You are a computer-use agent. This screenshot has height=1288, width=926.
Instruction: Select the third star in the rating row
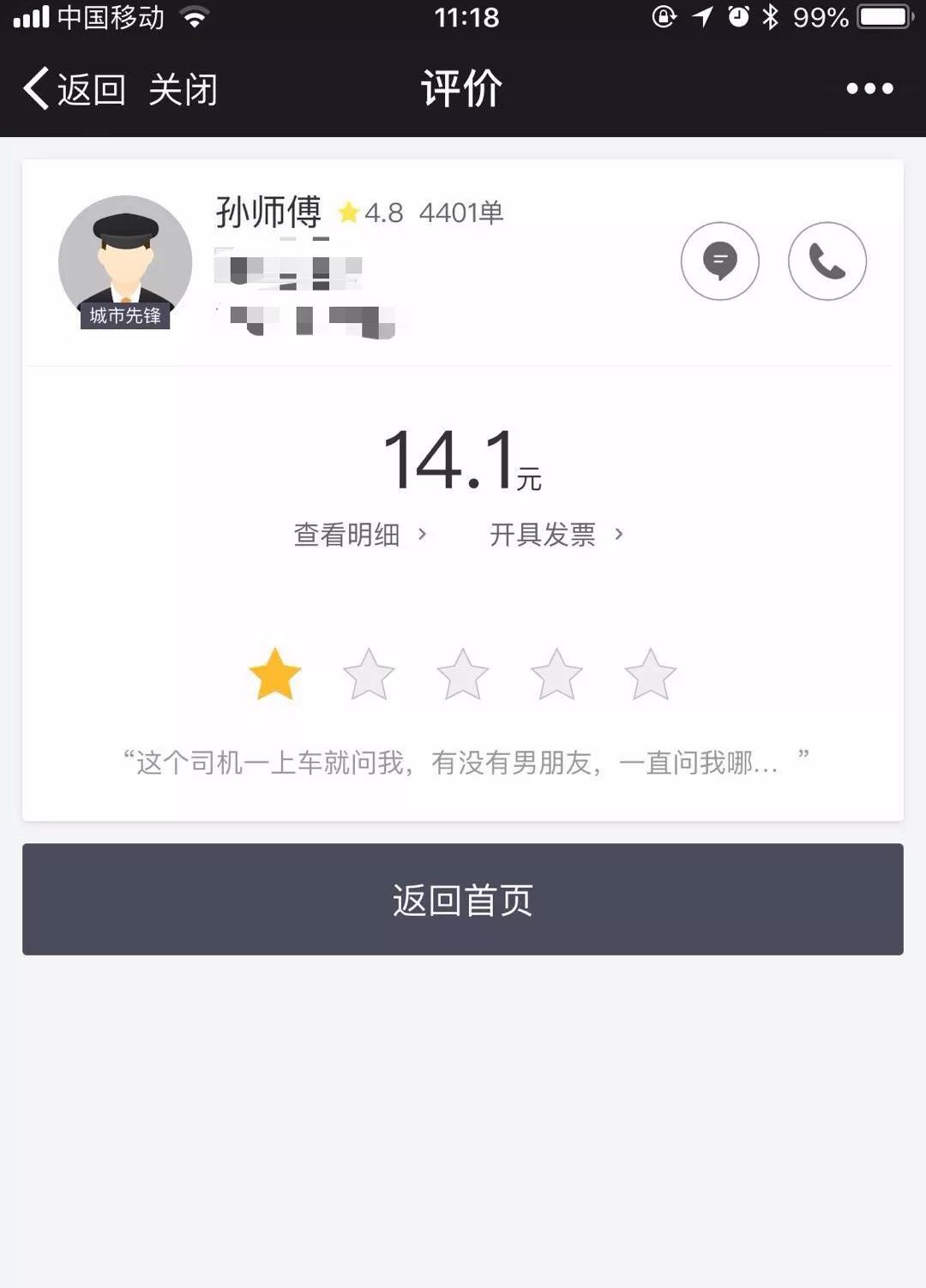click(463, 675)
